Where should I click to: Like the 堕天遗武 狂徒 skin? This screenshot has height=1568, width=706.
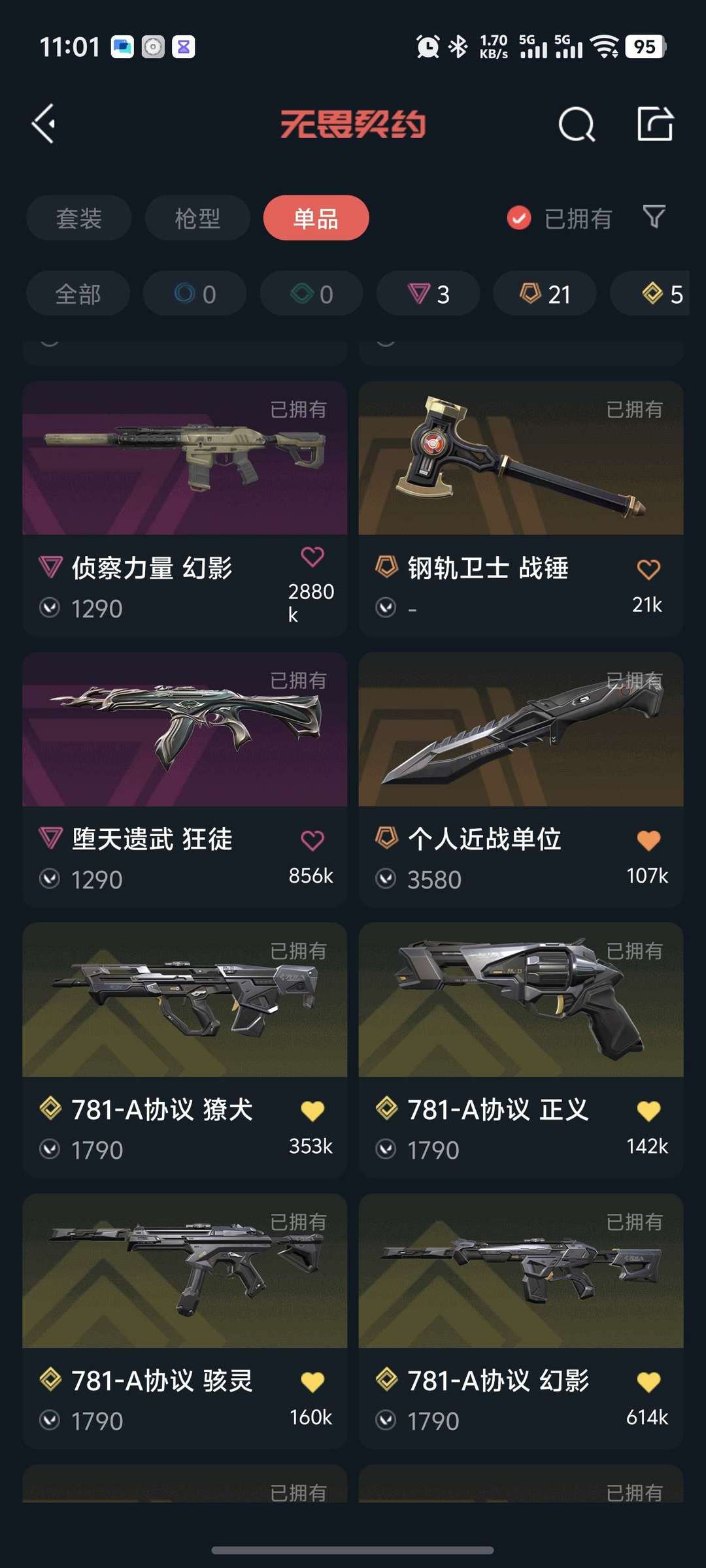(x=312, y=841)
